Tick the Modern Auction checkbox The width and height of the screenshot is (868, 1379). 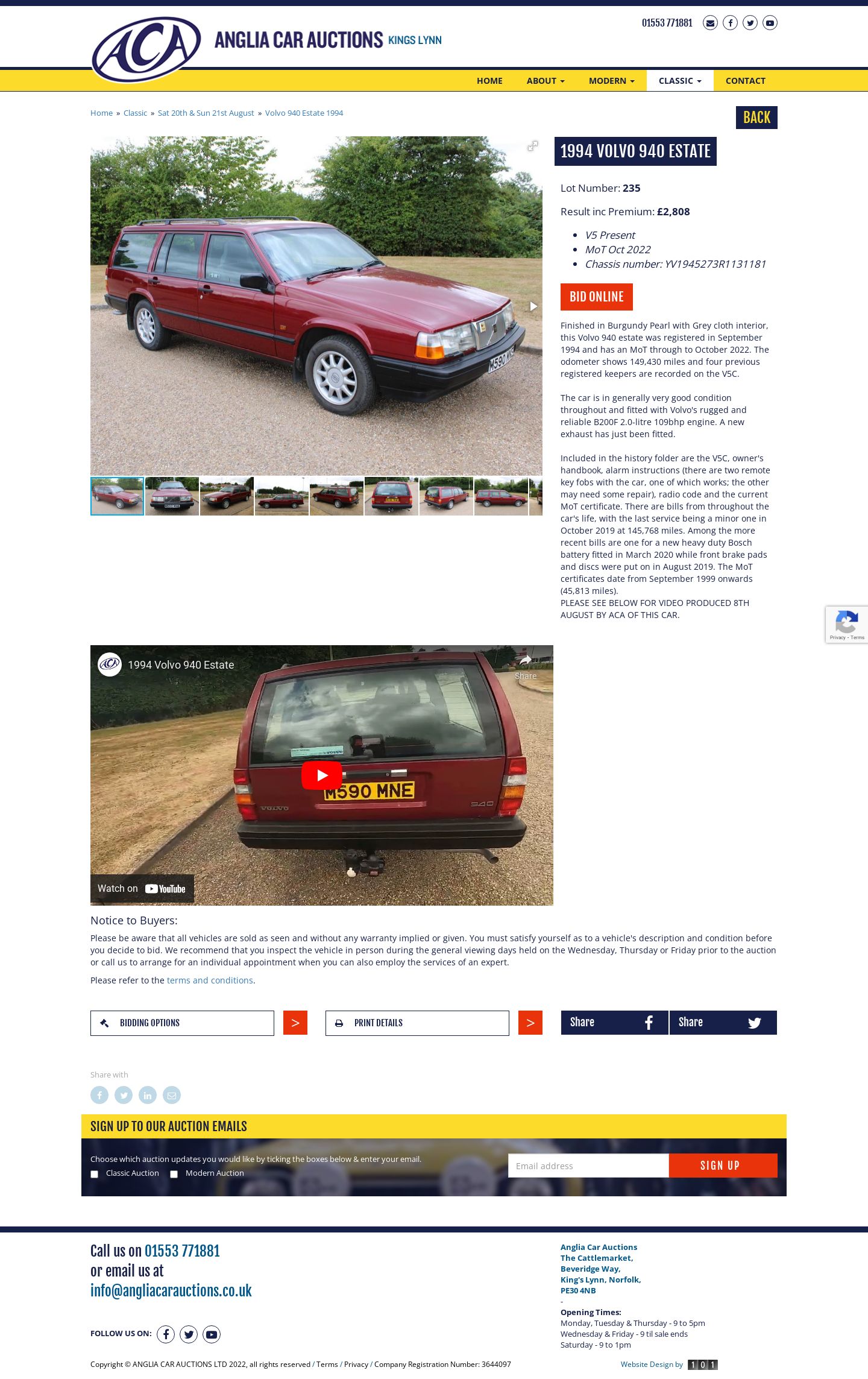click(174, 1174)
